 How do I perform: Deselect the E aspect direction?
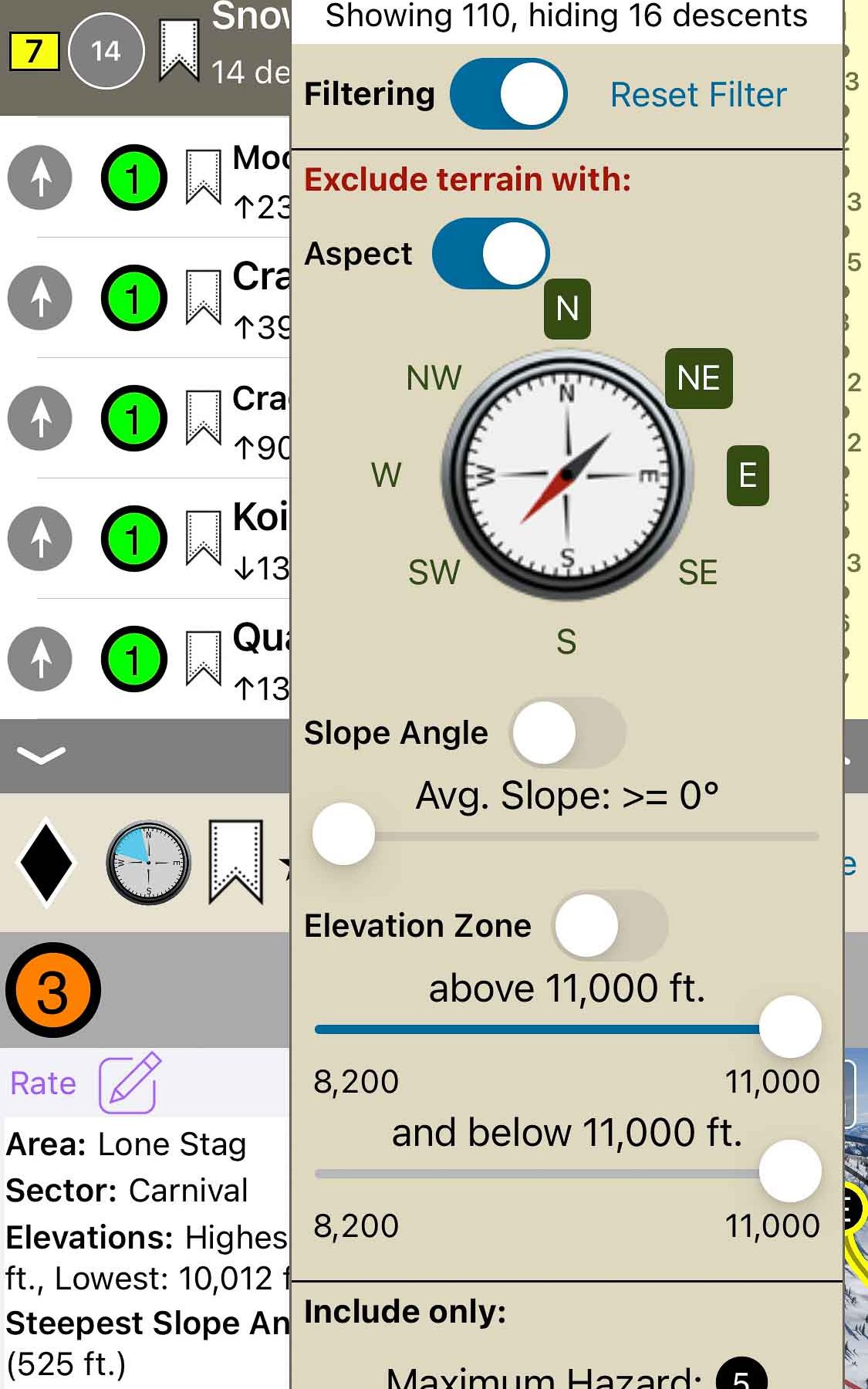pyautogui.click(x=747, y=475)
